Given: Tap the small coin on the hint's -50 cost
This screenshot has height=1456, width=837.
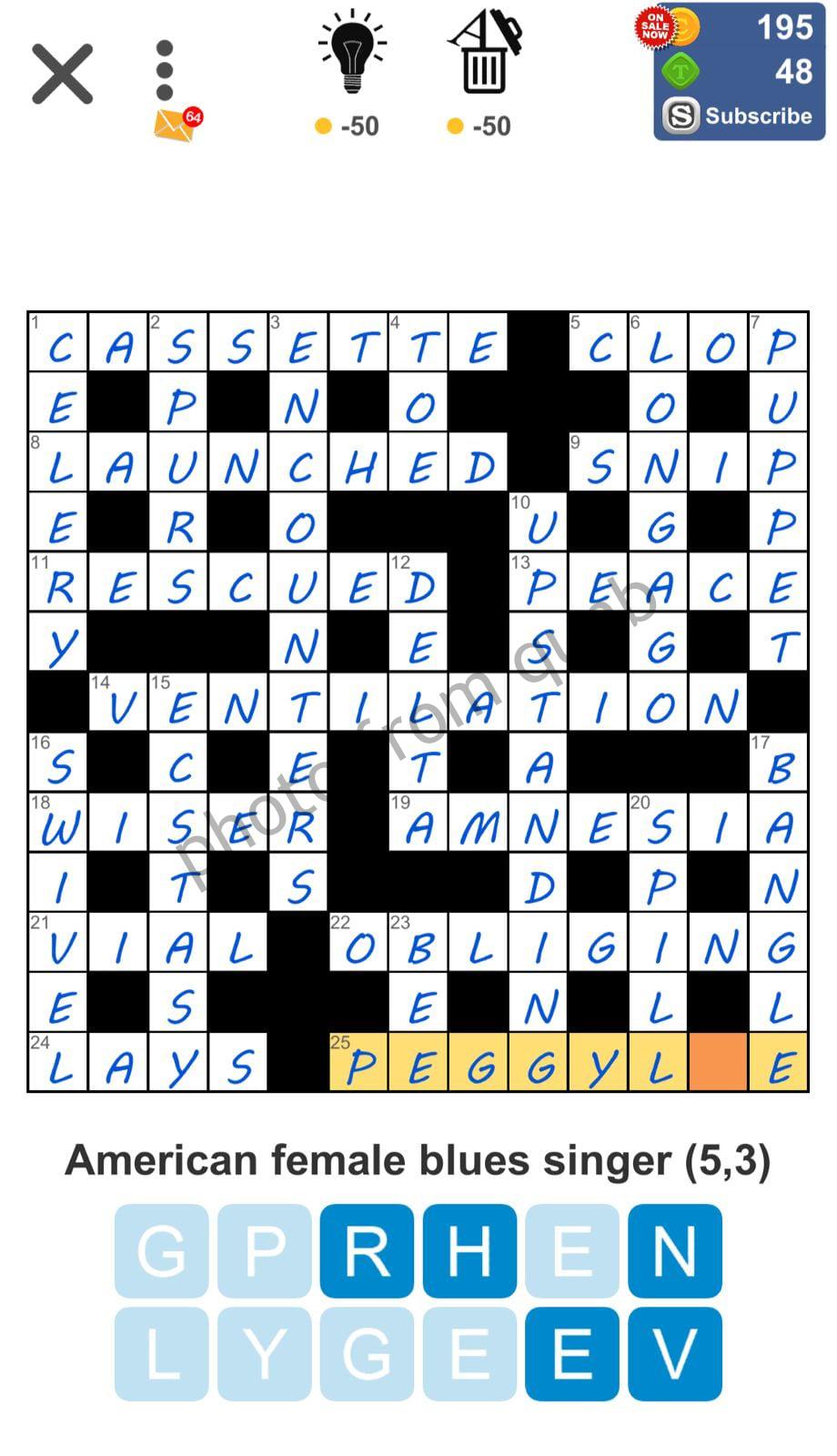Looking at the screenshot, I should pyautogui.click(x=323, y=126).
